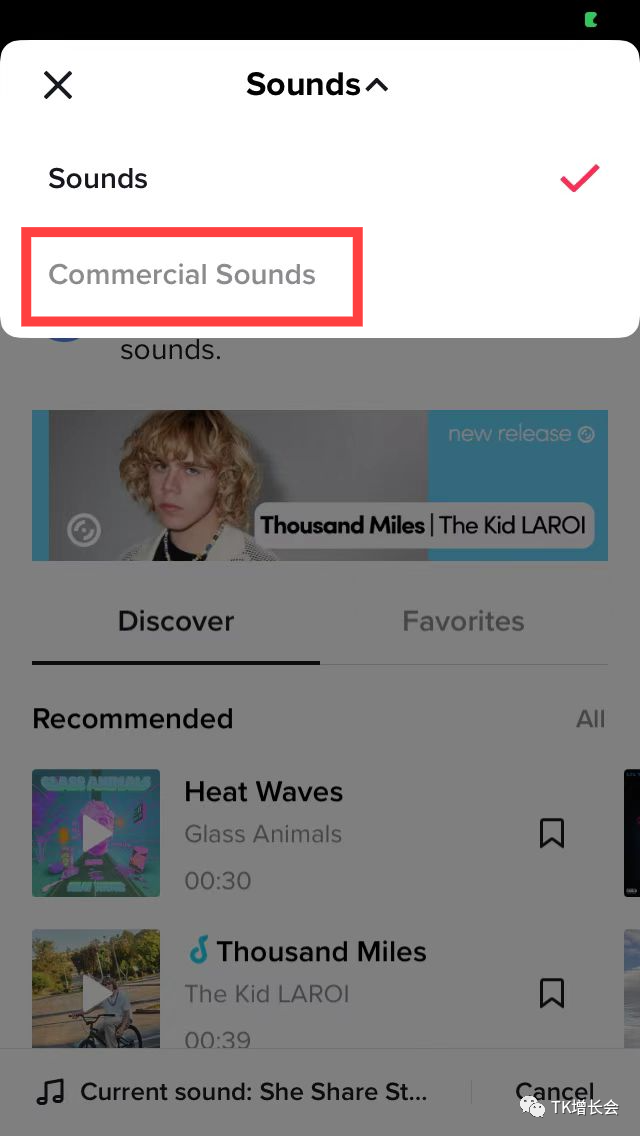Switch to the Favorites tab
Screen dimensions: 640x1136
pyautogui.click(x=463, y=621)
